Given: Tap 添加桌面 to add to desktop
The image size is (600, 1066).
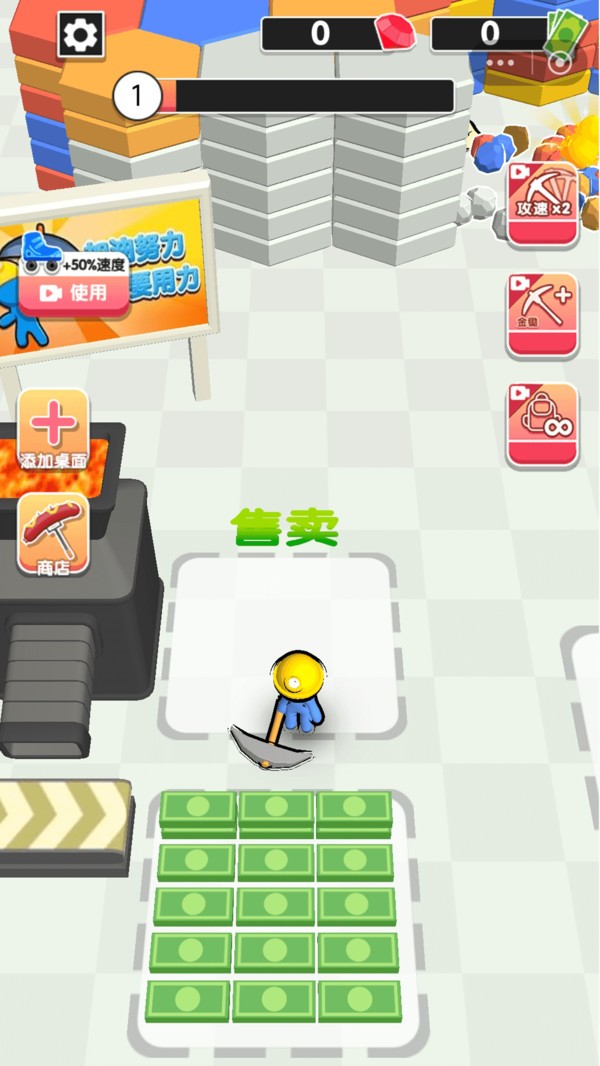Looking at the screenshot, I should coord(53,430).
